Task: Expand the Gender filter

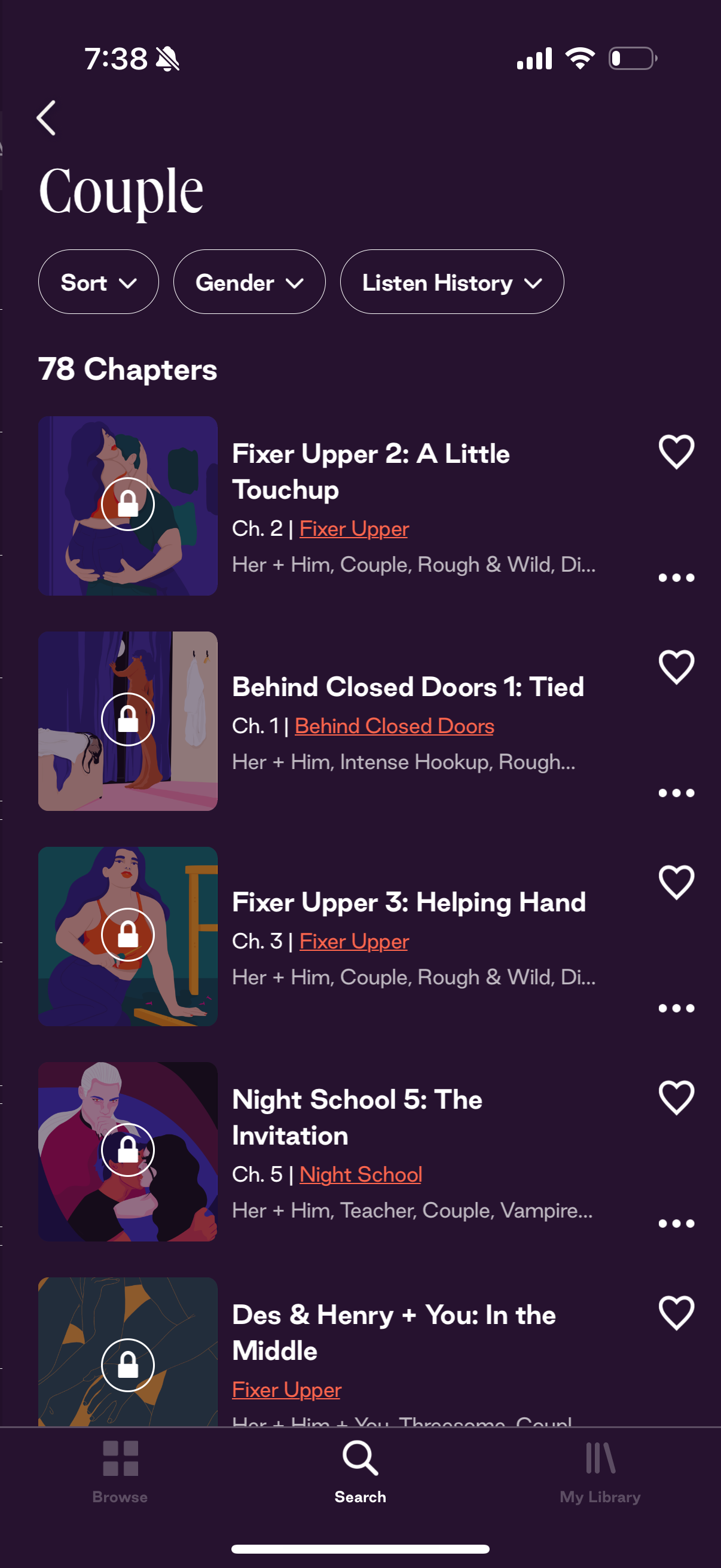Action: pos(249,282)
